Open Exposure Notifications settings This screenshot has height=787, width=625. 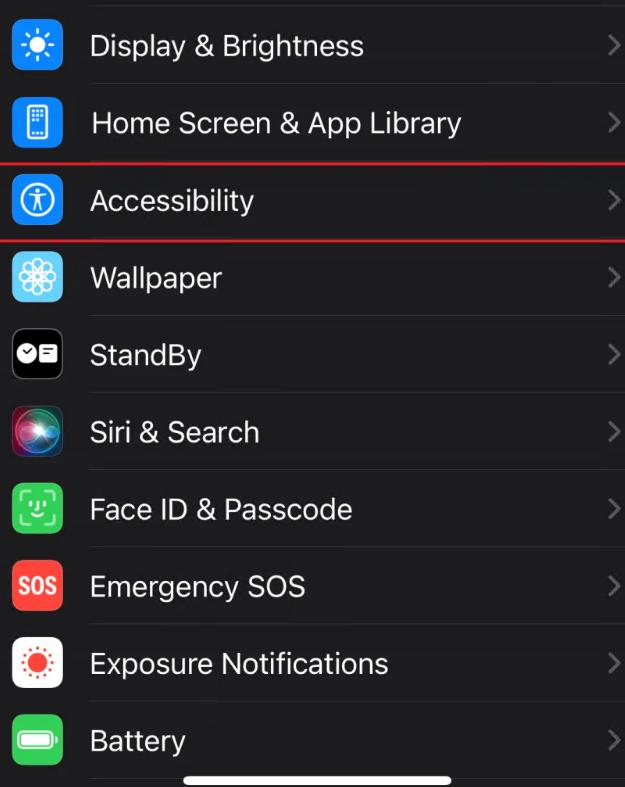(239, 663)
